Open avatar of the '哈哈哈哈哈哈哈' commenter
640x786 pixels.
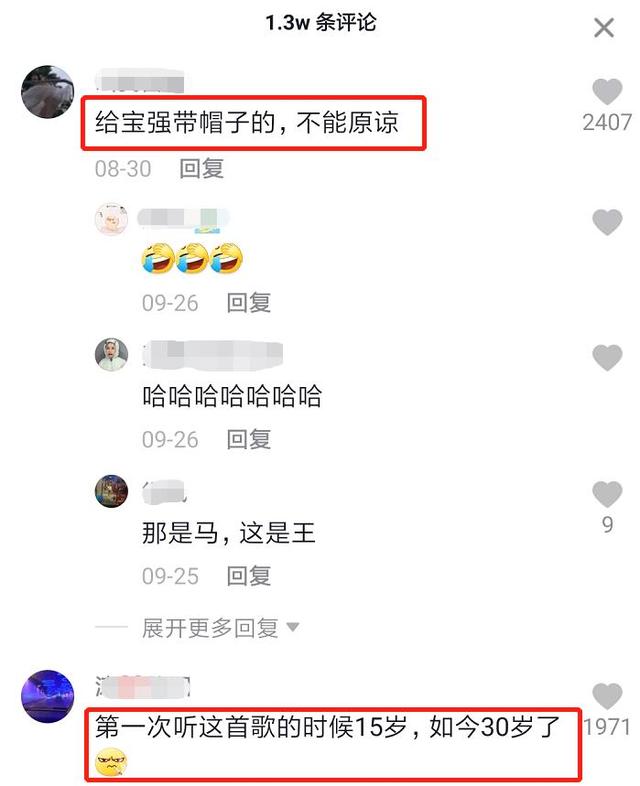111,354
